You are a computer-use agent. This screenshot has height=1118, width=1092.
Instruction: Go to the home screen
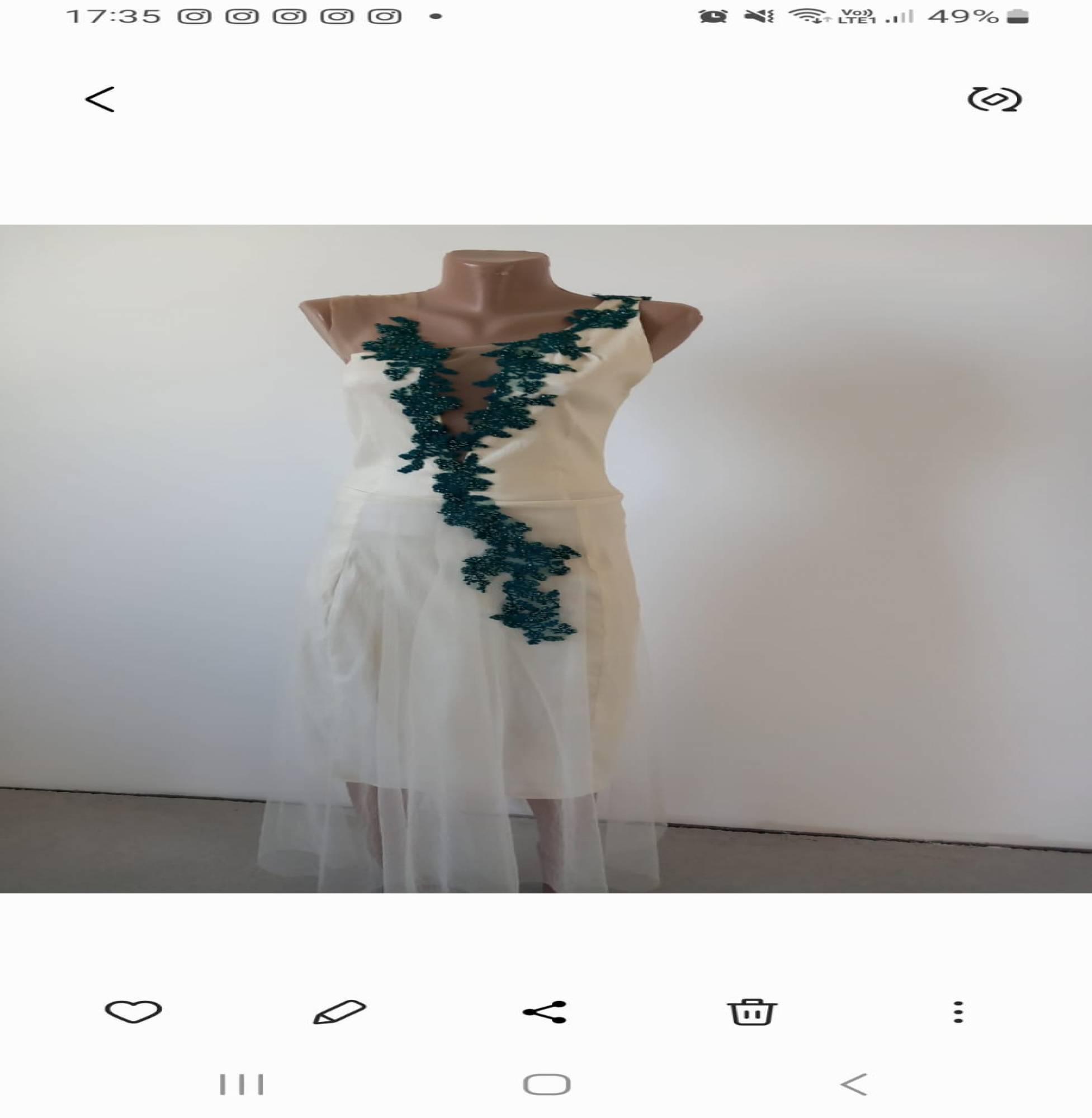coord(547,1085)
